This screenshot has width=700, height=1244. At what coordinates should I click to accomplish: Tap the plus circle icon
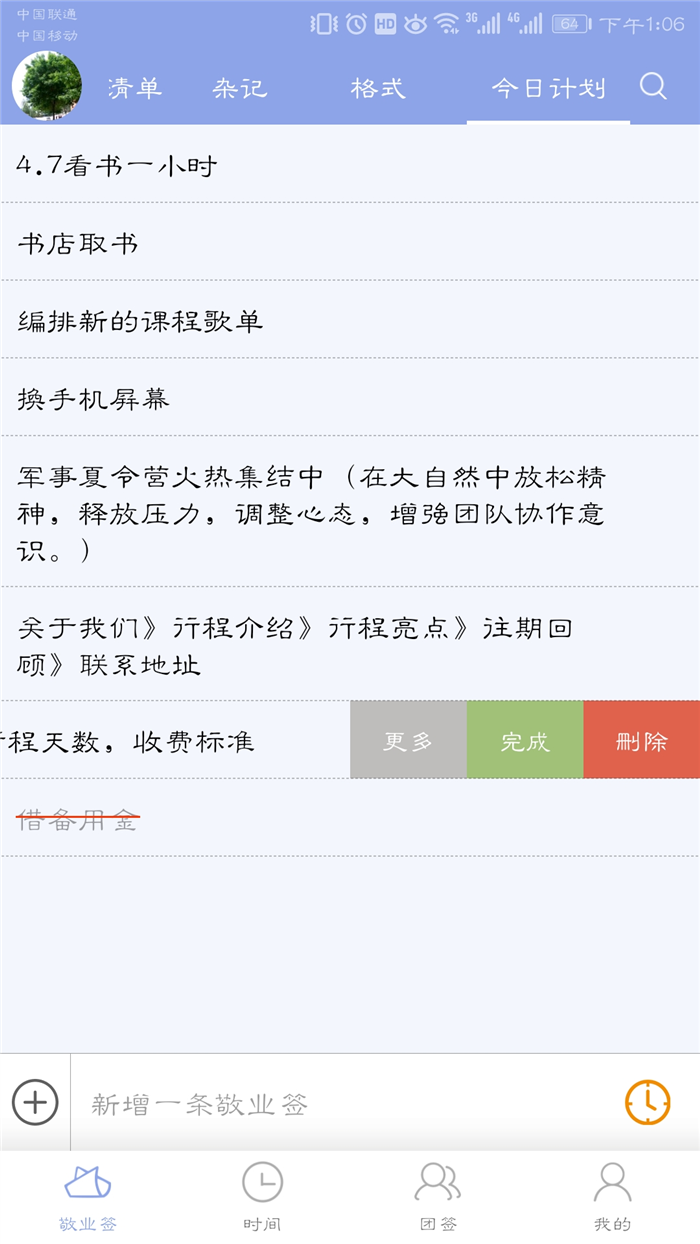point(35,1103)
